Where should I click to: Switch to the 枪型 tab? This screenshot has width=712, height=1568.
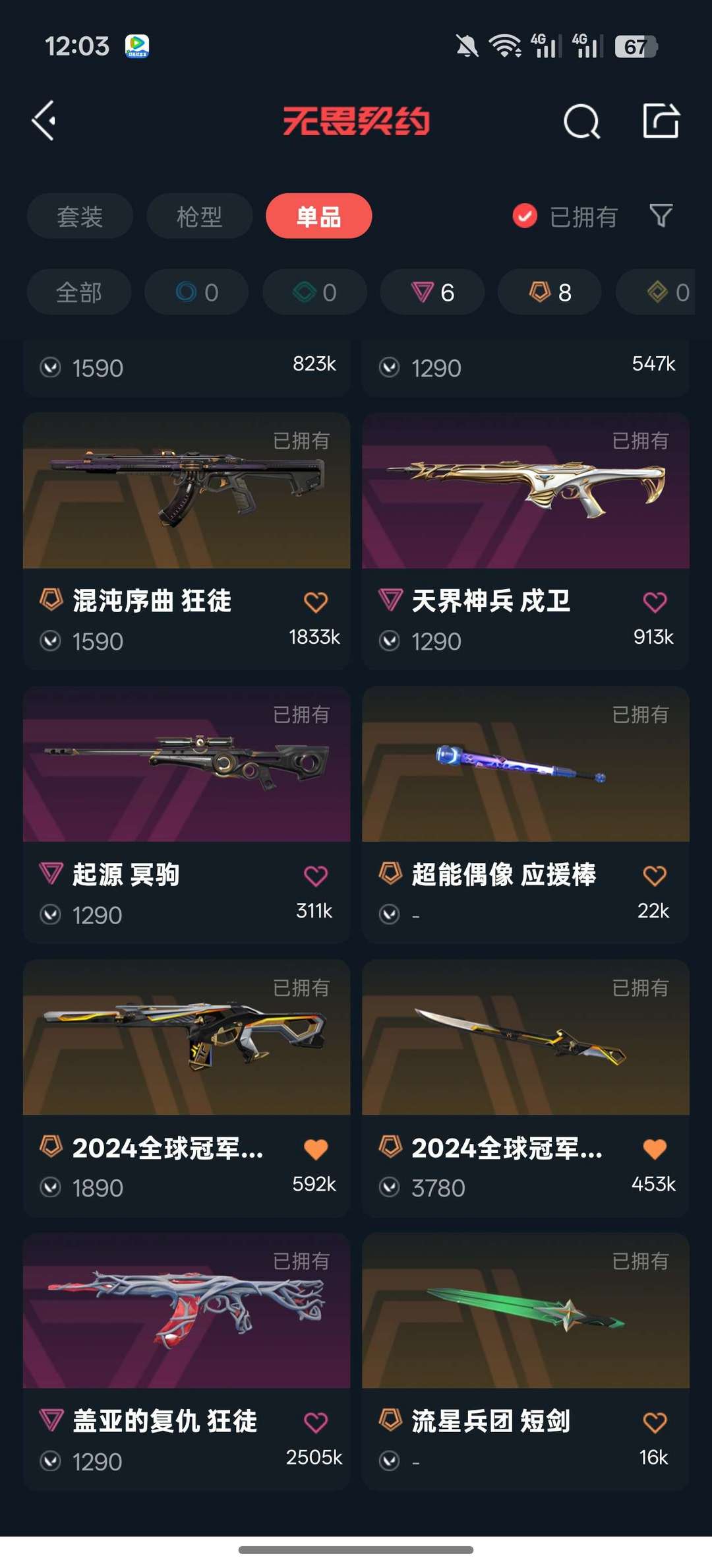tap(199, 216)
